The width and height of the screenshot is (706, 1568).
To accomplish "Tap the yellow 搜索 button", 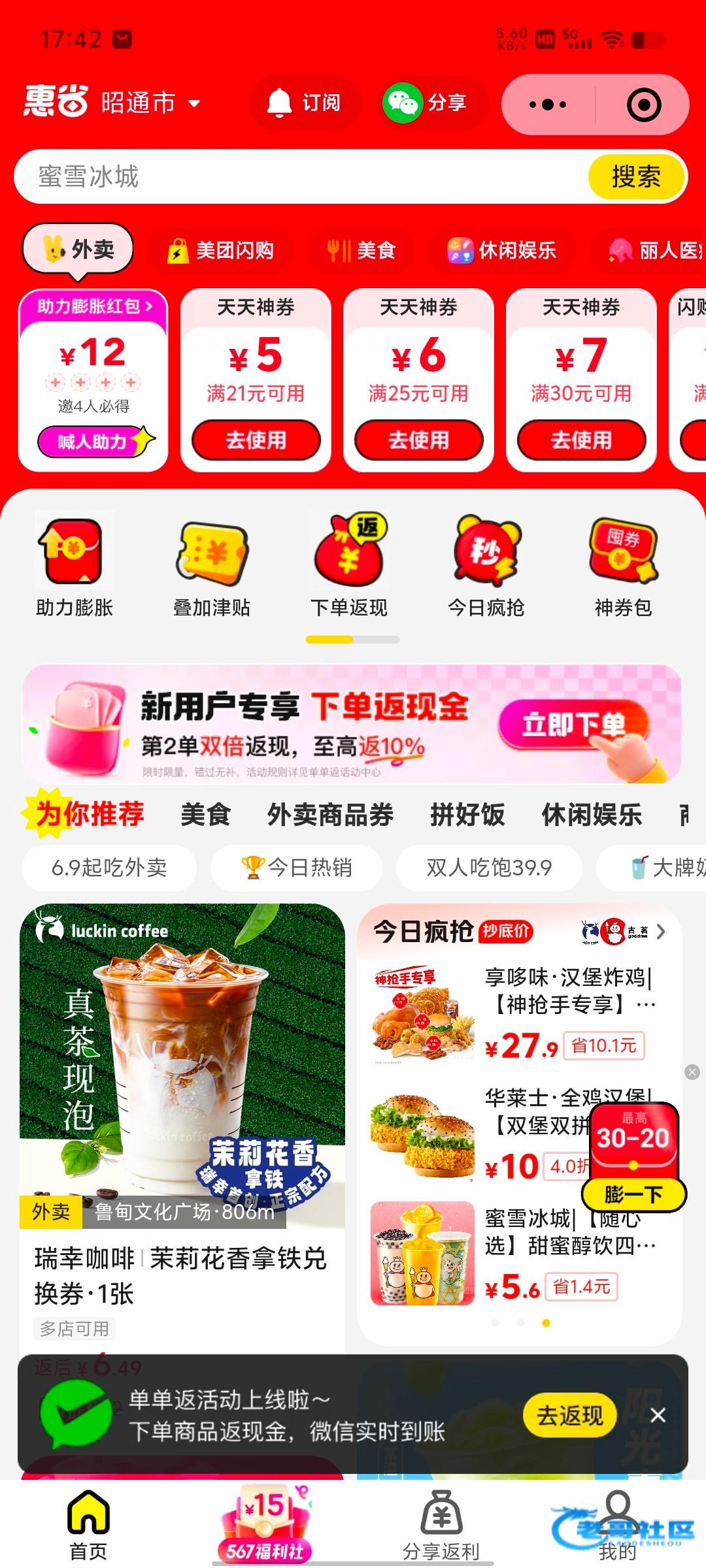I will click(636, 176).
